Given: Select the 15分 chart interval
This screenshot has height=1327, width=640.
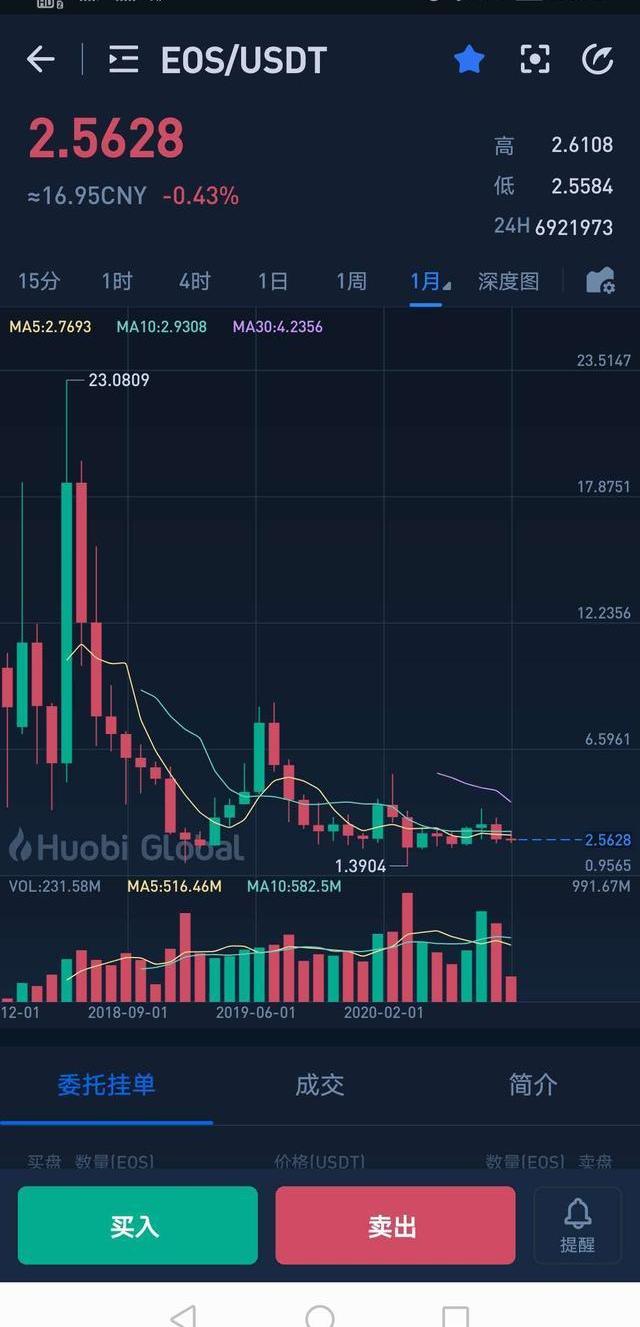Looking at the screenshot, I should tap(39, 282).
